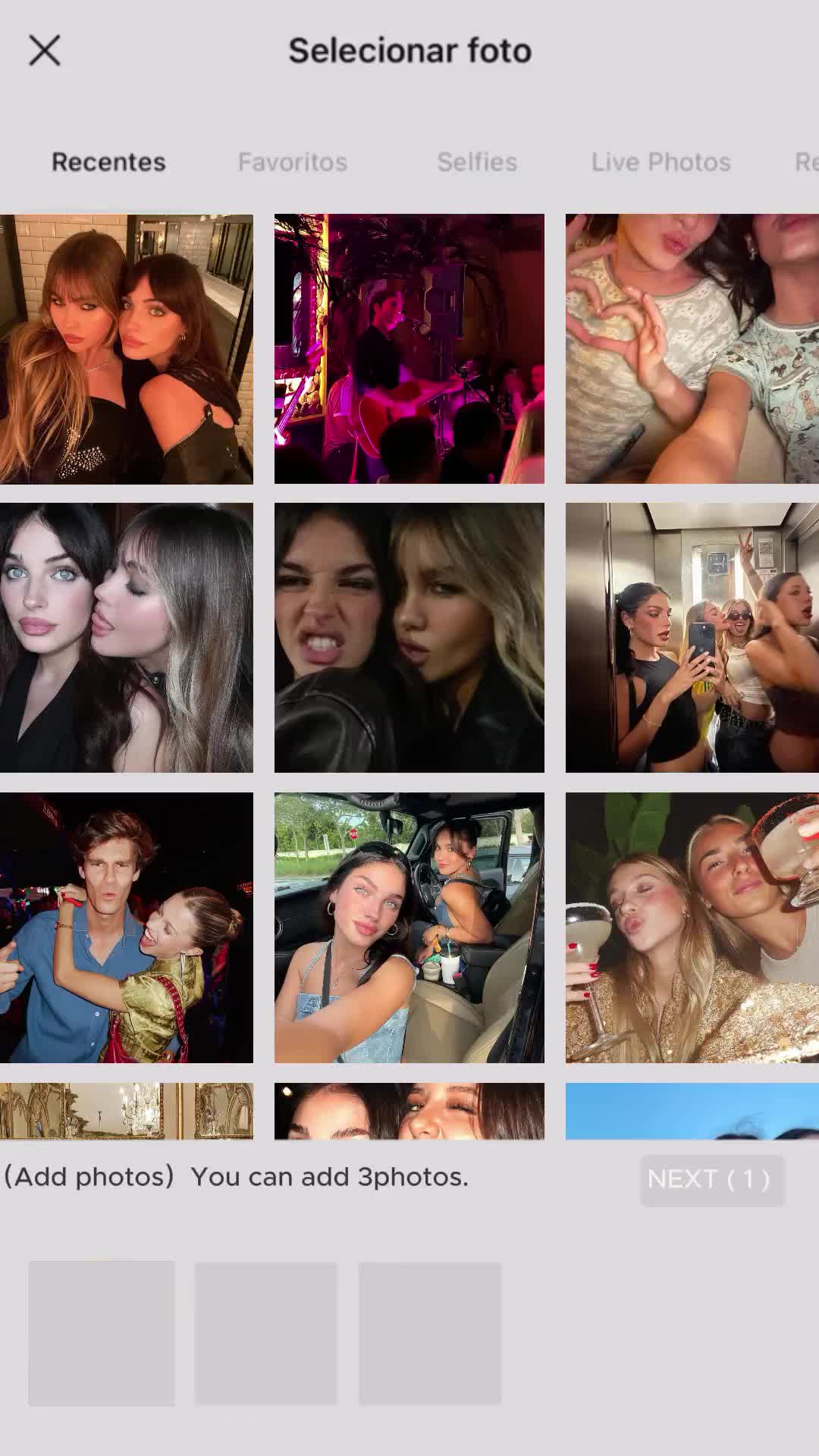Switch to the Favoritos tab
This screenshot has width=819, height=1456.
[292, 162]
